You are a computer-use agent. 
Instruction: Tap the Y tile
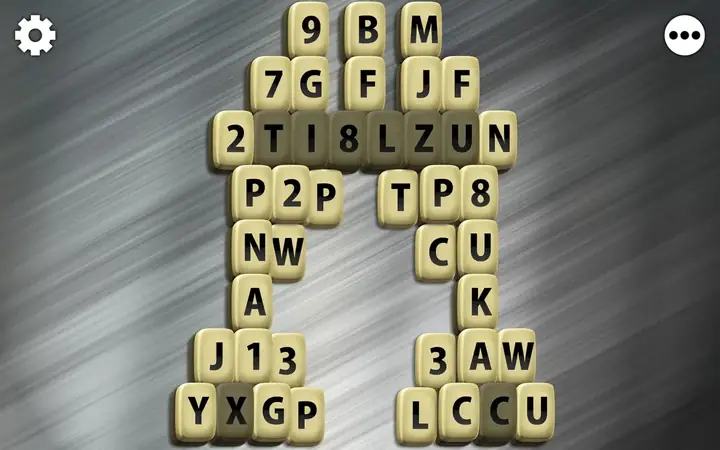tap(198, 410)
